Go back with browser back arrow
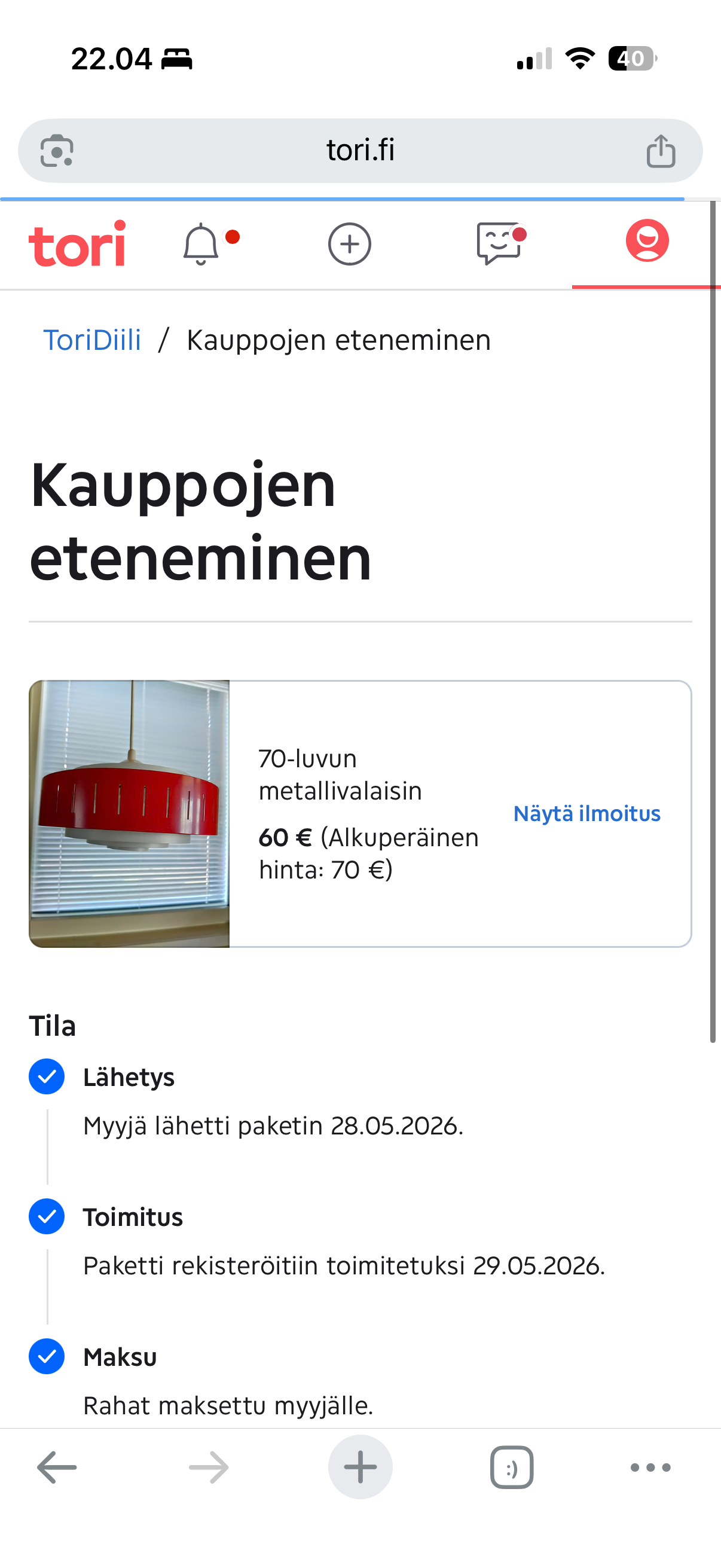This screenshot has width=721, height=1568. [x=57, y=1468]
